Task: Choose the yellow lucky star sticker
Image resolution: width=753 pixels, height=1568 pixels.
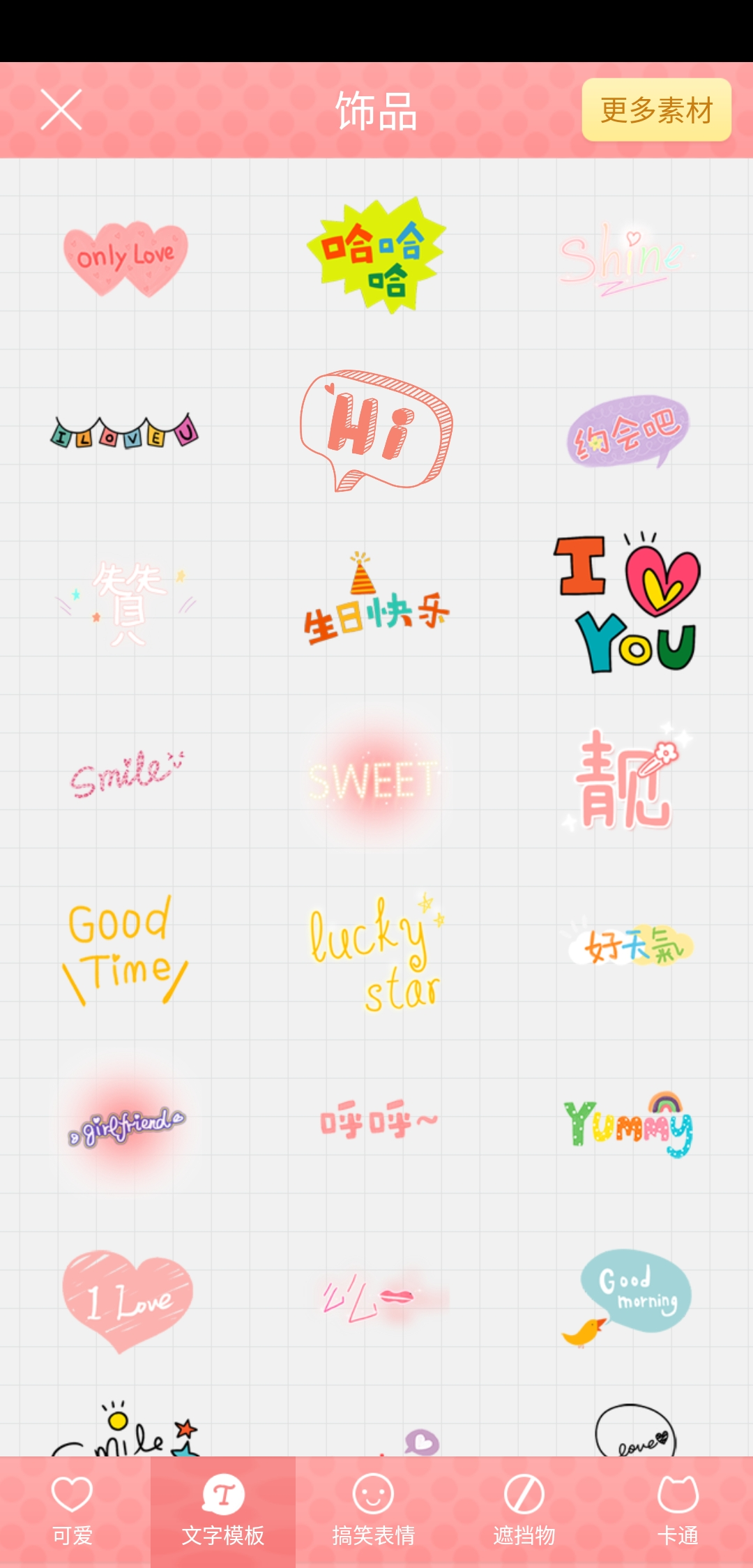Action: [x=374, y=956]
